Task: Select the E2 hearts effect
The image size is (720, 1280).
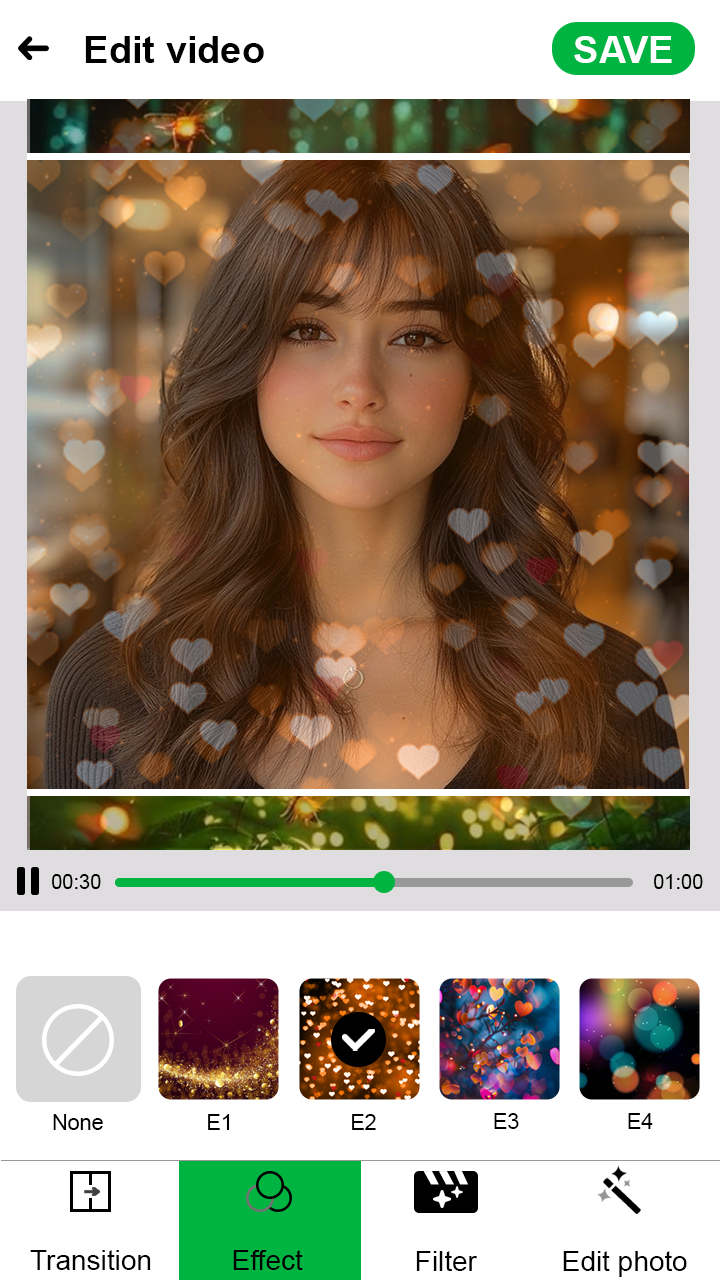Action: pyautogui.click(x=359, y=1039)
